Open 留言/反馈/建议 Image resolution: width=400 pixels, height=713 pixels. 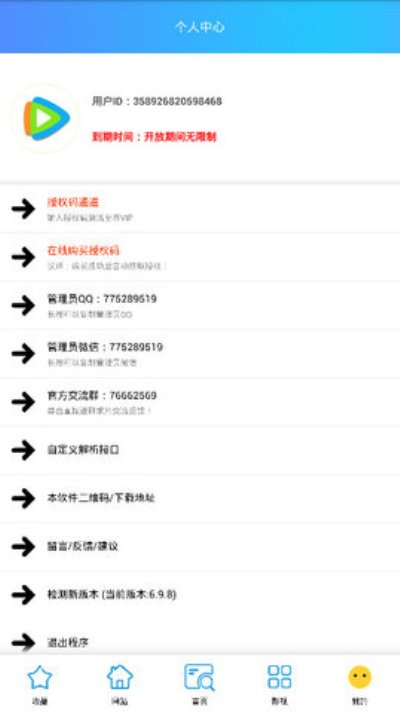click(200, 547)
